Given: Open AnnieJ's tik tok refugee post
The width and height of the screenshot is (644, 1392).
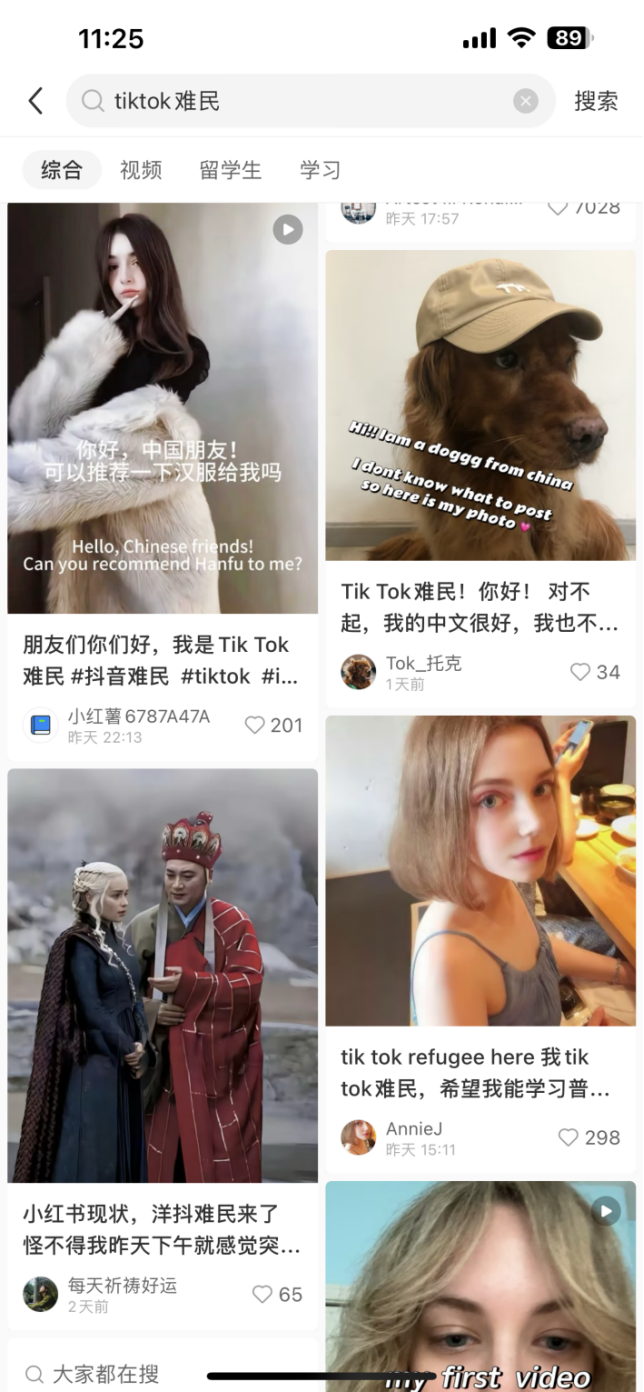Looking at the screenshot, I should pos(480,870).
